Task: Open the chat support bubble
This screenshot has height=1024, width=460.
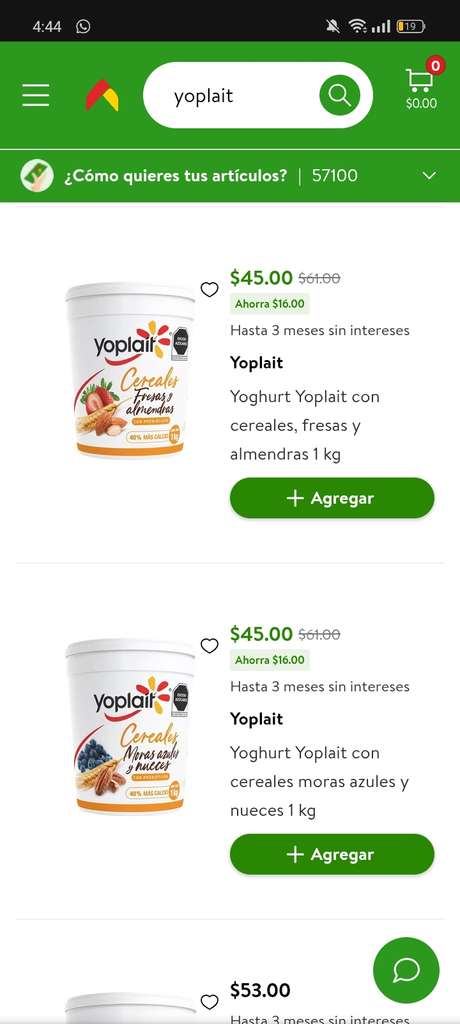Action: coord(406,970)
